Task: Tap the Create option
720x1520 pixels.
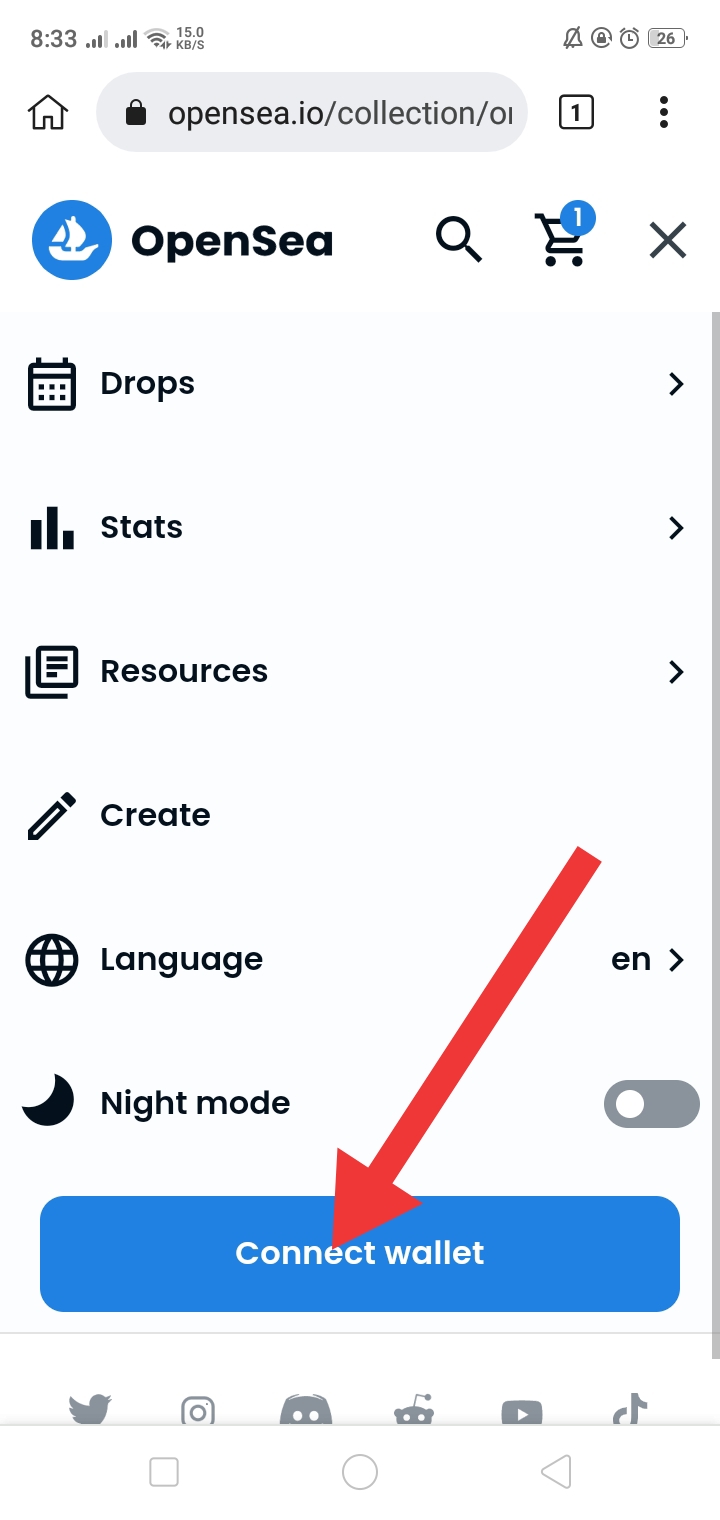Action: tap(155, 815)
